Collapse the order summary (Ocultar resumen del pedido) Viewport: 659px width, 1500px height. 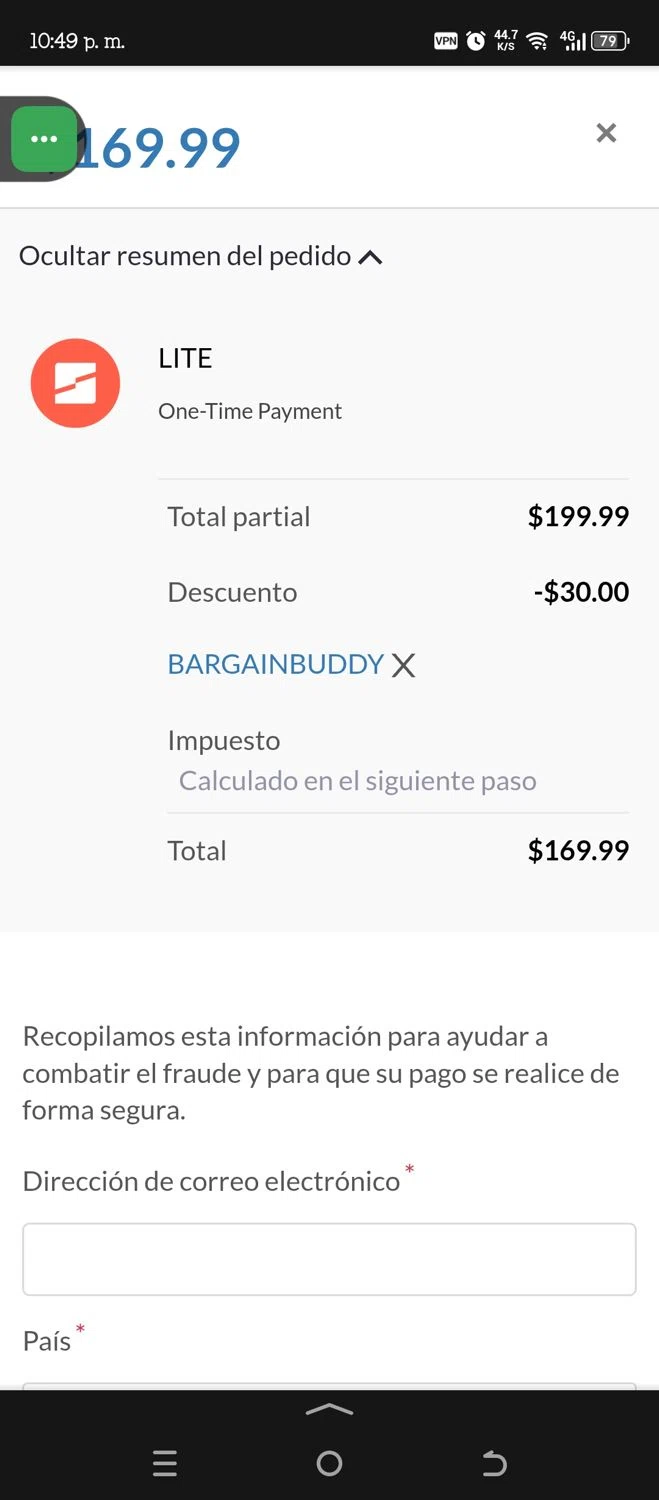point(201,257)
